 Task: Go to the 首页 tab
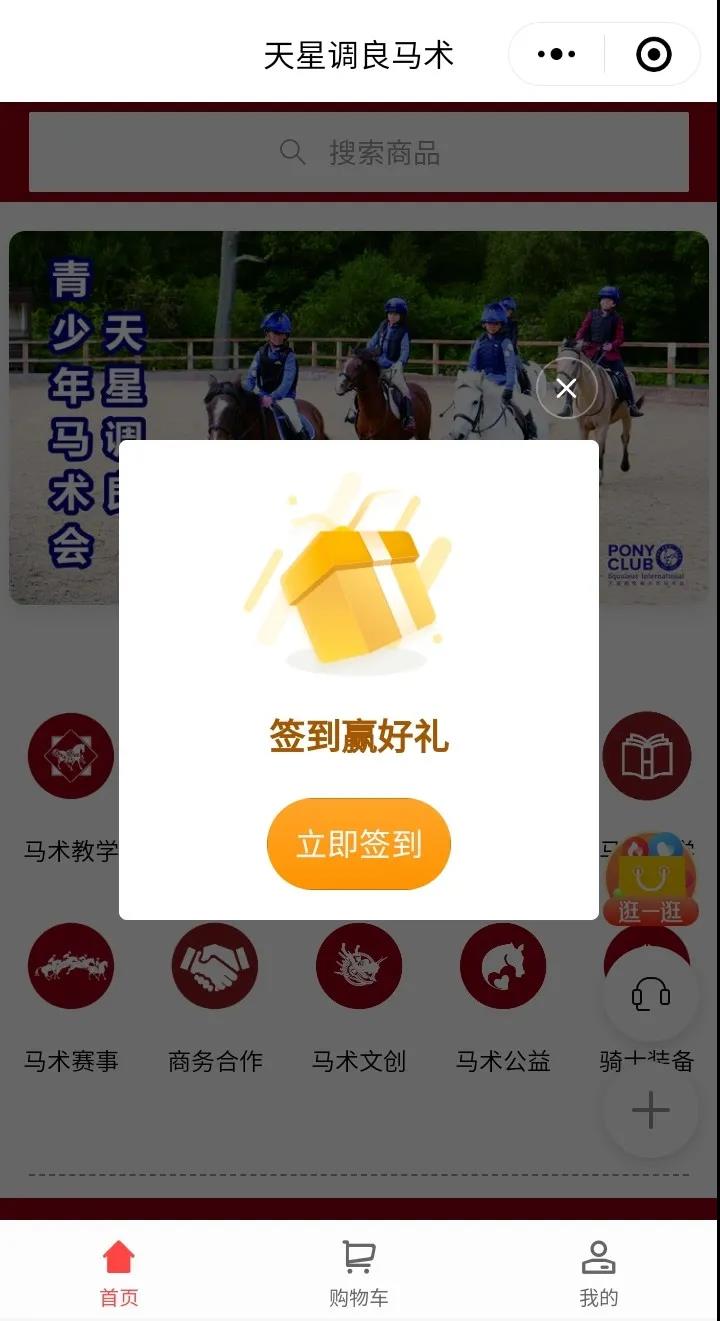[x=119, y=1273]
